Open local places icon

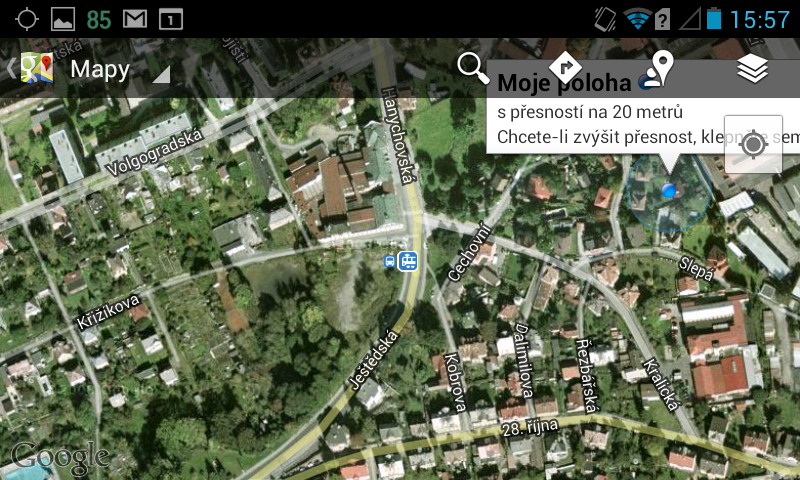[659, 68]
